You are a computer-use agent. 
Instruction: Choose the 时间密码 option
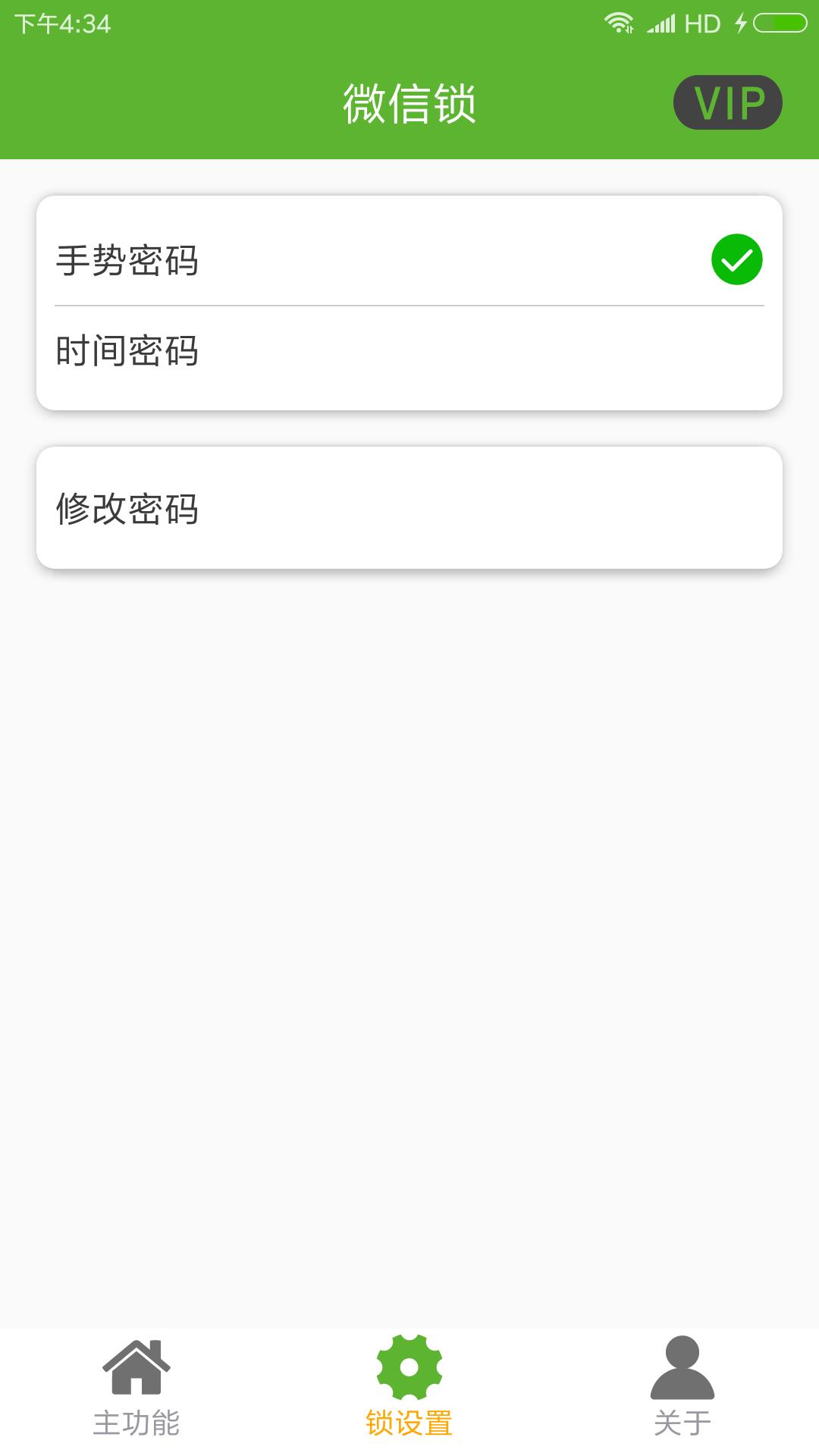(x=409, y=352)
